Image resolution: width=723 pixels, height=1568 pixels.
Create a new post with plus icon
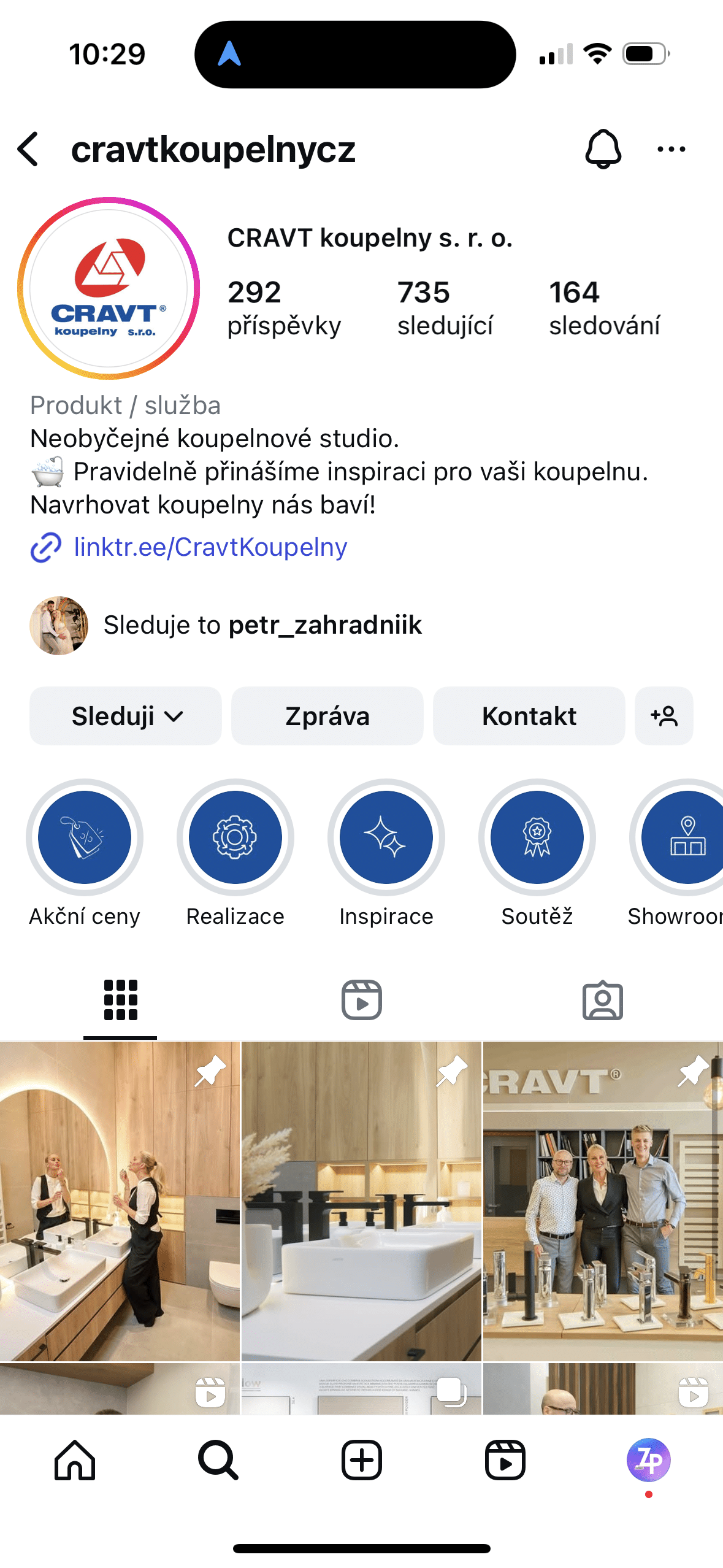click(361, 1460)
